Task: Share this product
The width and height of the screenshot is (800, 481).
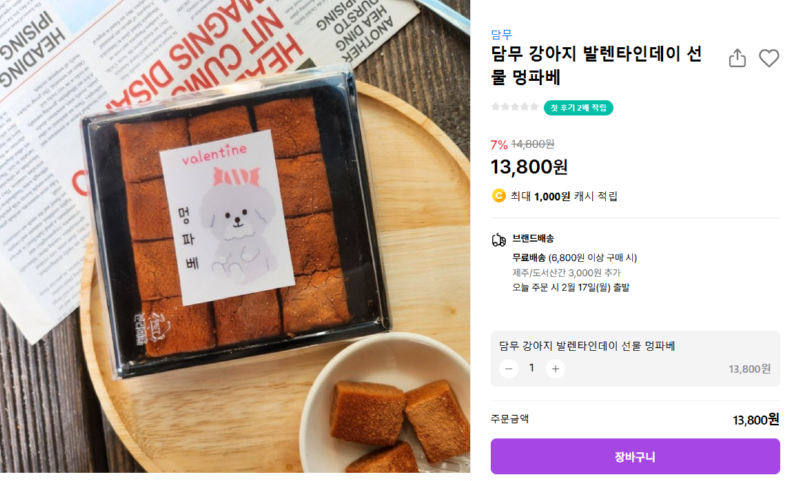Action: (x=737, y=58)
